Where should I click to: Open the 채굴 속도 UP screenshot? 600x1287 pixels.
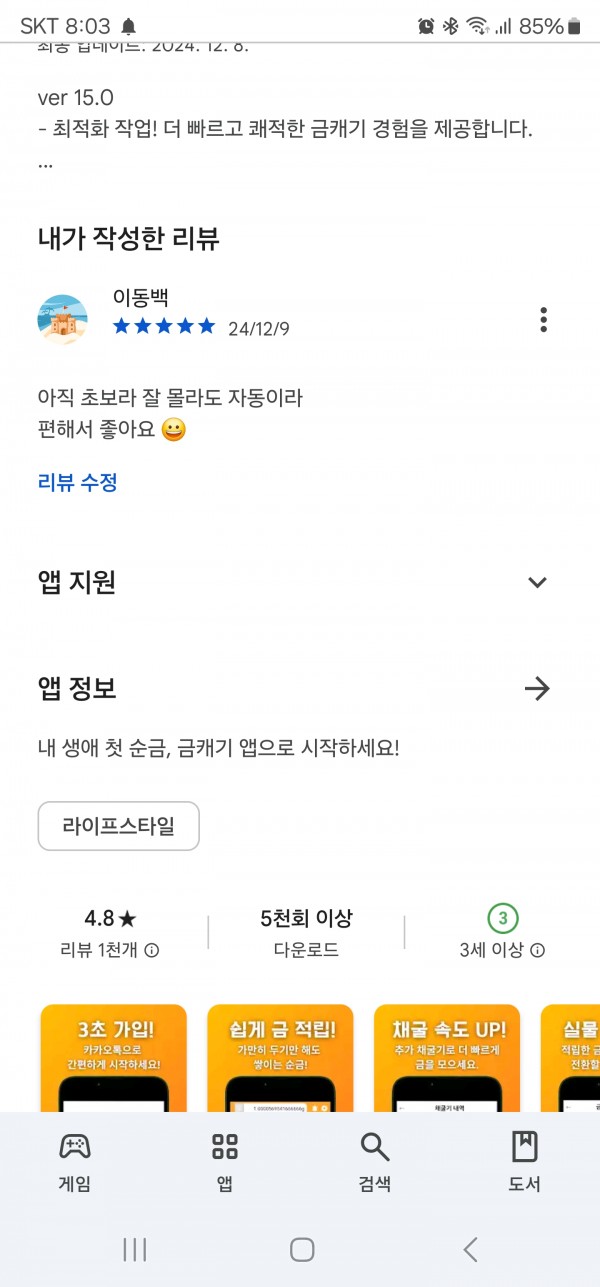(447, 1058)
